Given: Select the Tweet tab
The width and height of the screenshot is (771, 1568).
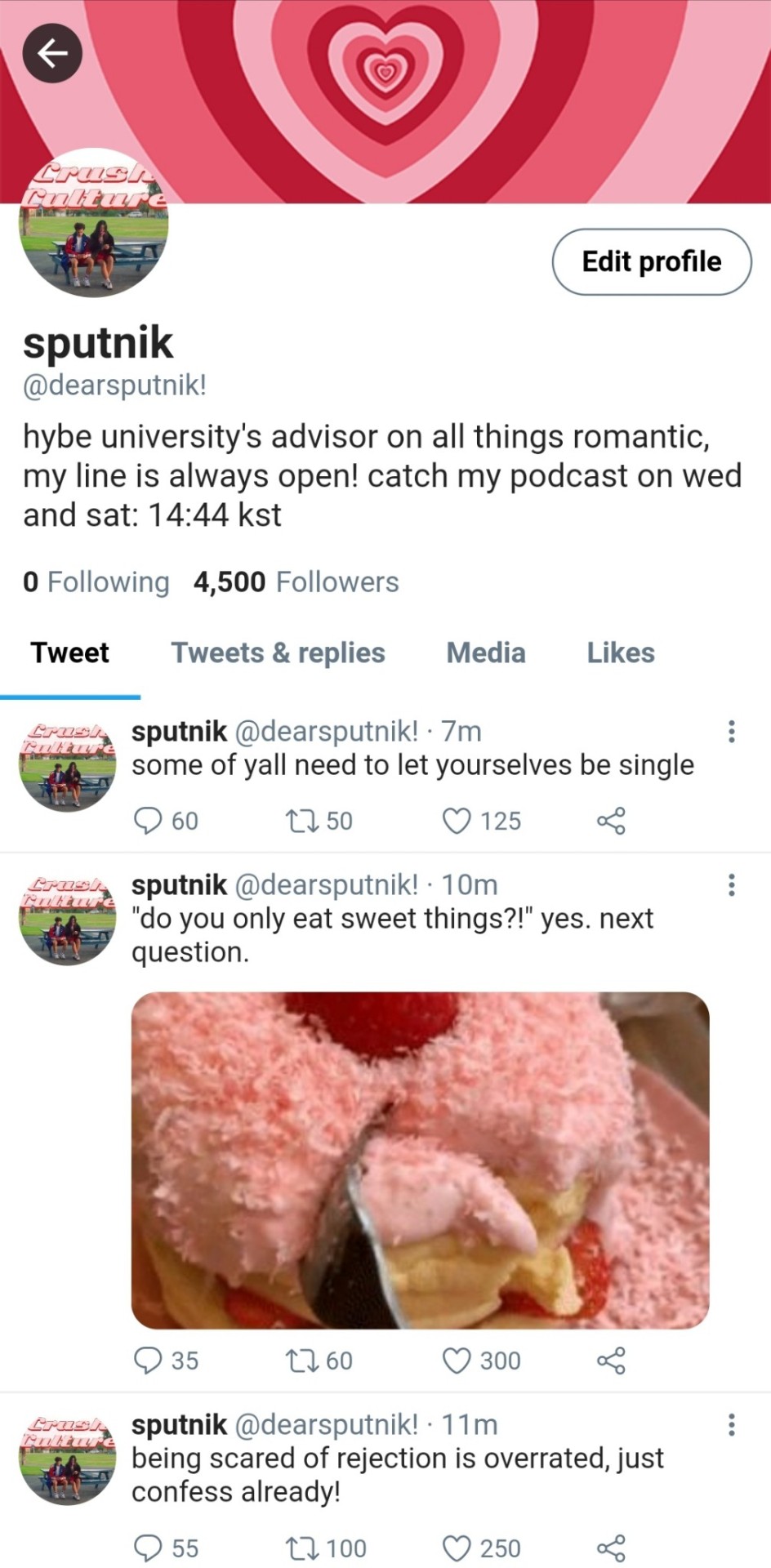Looking at the screenshot, I should [x=70, y=653].
